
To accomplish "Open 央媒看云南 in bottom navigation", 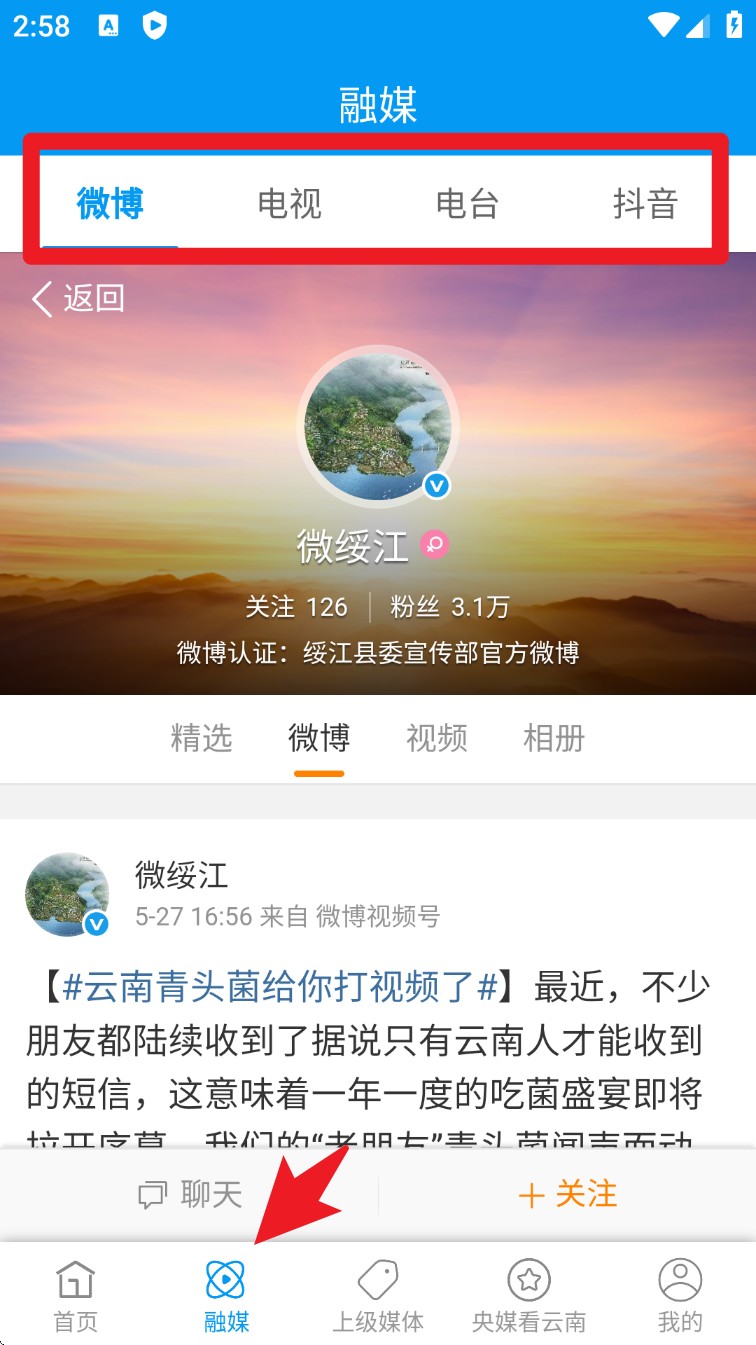I will [x=529, y=1296].
